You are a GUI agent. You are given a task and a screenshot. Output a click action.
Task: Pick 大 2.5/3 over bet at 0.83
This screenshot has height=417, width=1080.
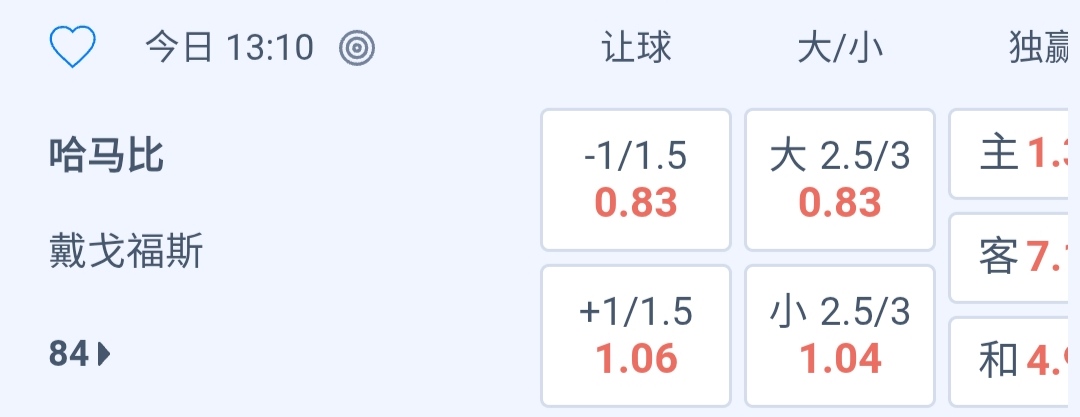tap(840, 180)
